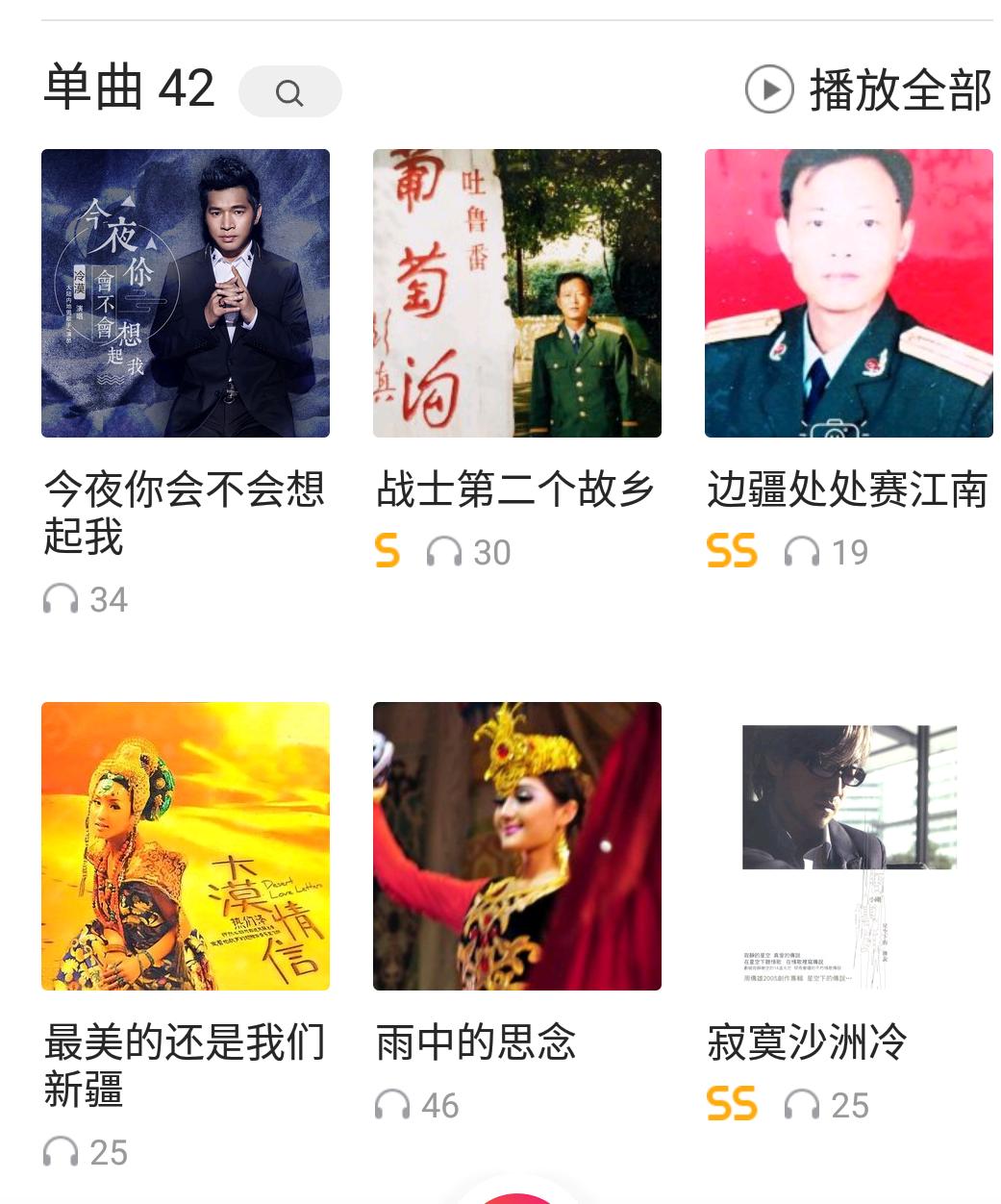
Task: Open the song search icon
Action: pos(289,91)
